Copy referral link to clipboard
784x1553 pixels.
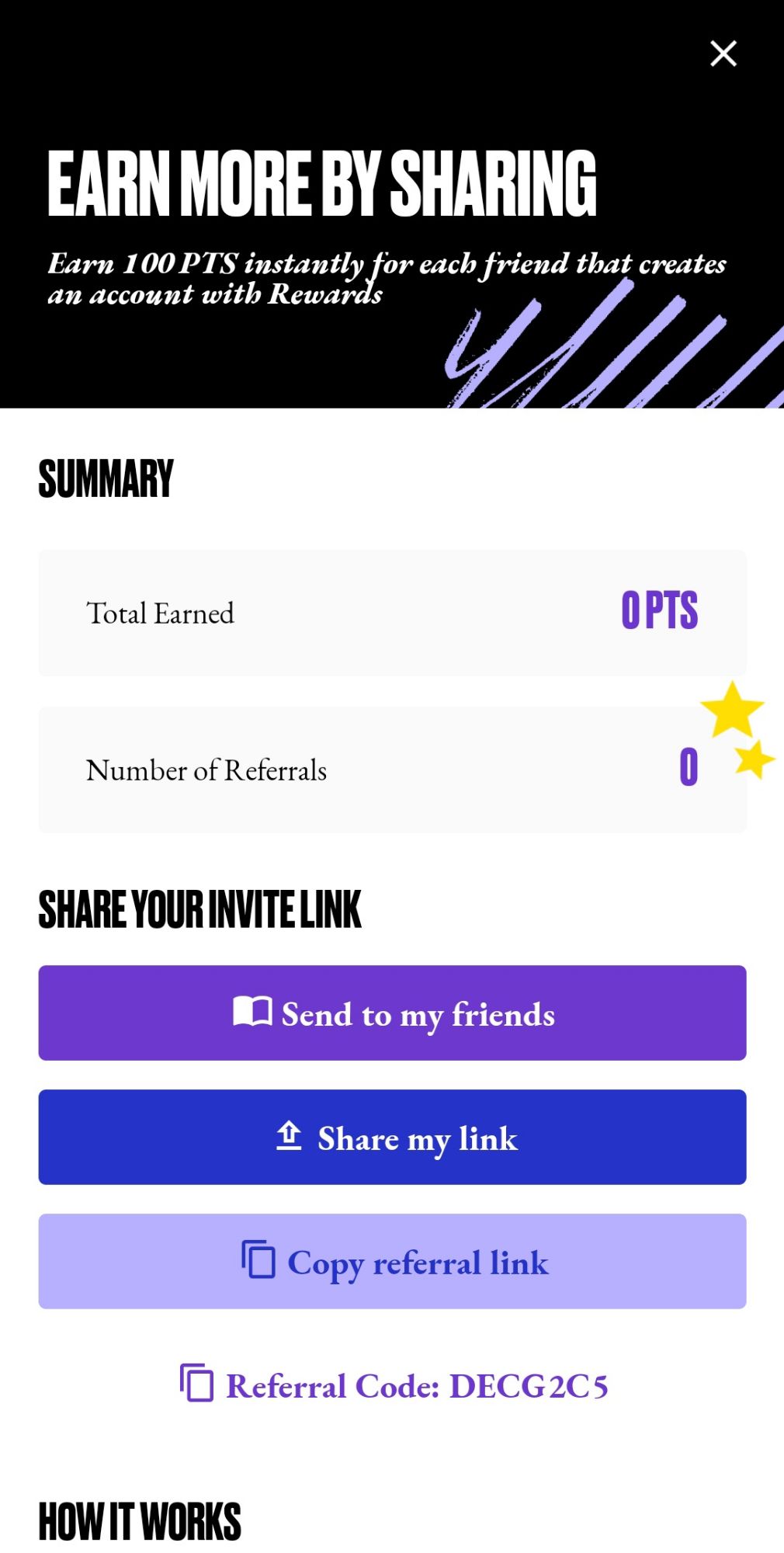[392, 1261]
